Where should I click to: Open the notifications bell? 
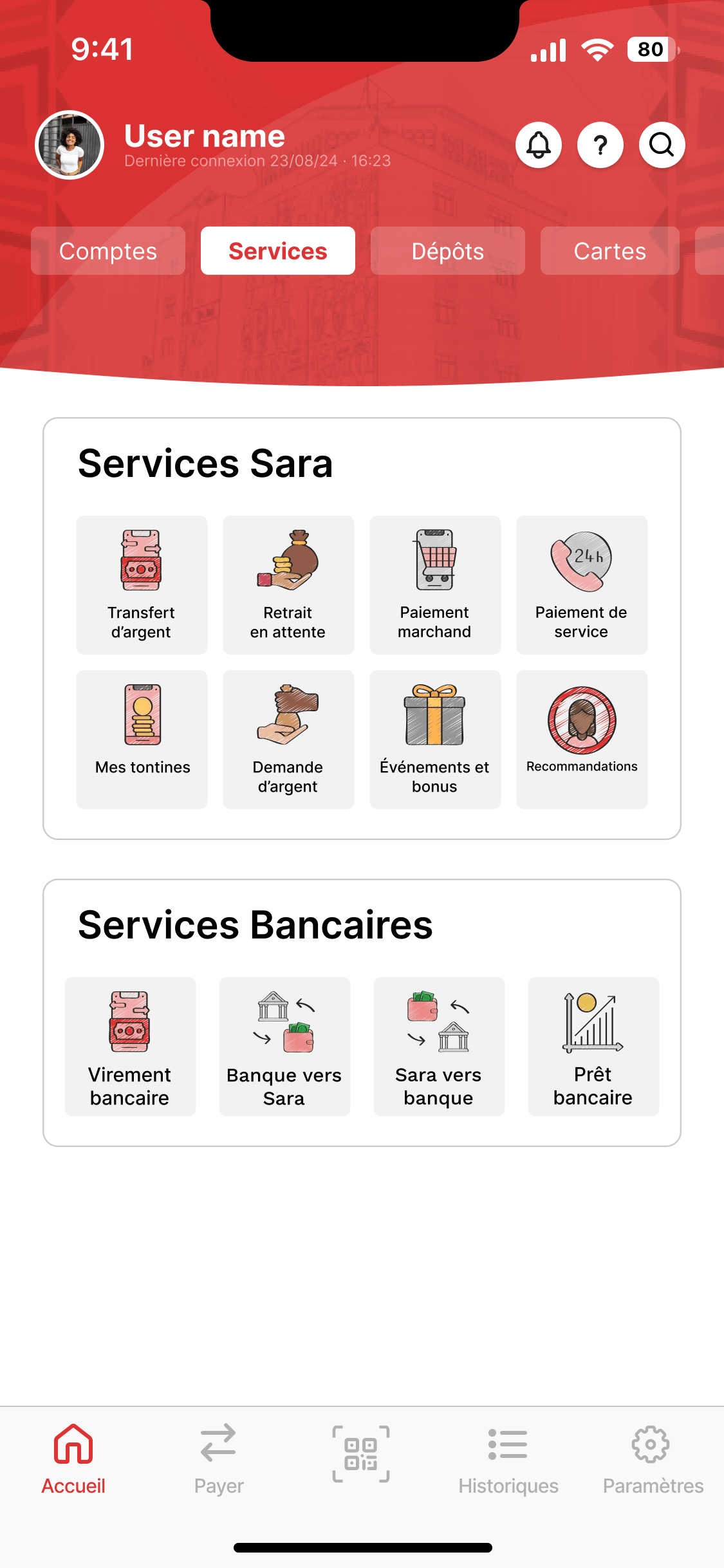[x=538, y=145]
